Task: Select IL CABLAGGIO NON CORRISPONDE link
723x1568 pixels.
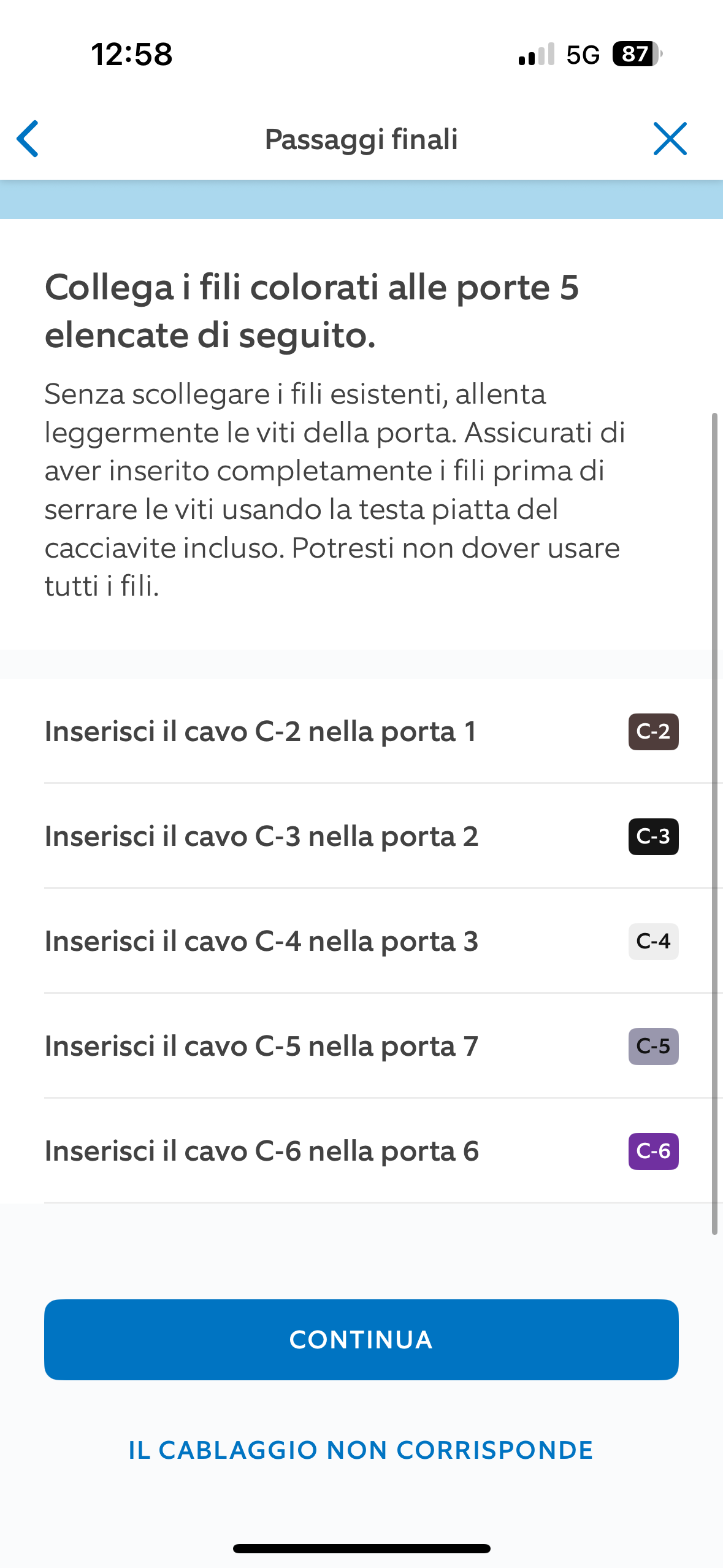Action: (361, 1450)
